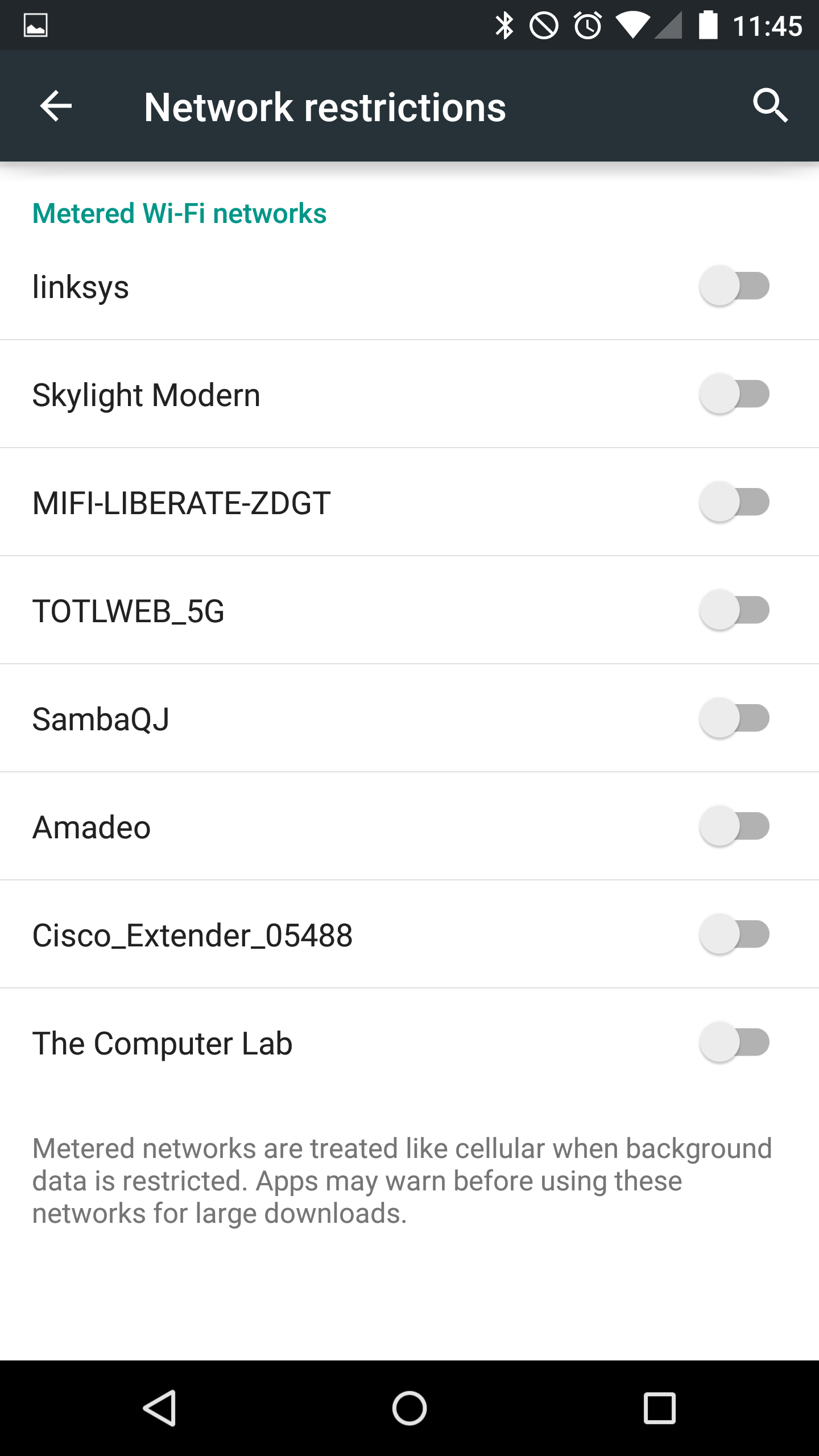
Task: Open the search icon in the app bar
Action: [x=770, y=106]
